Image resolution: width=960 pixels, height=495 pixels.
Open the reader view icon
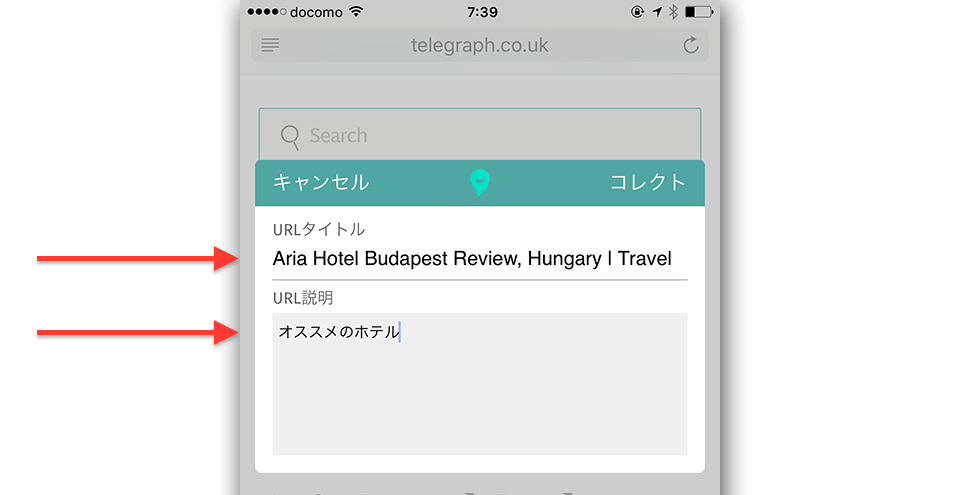tap(270, 45)
